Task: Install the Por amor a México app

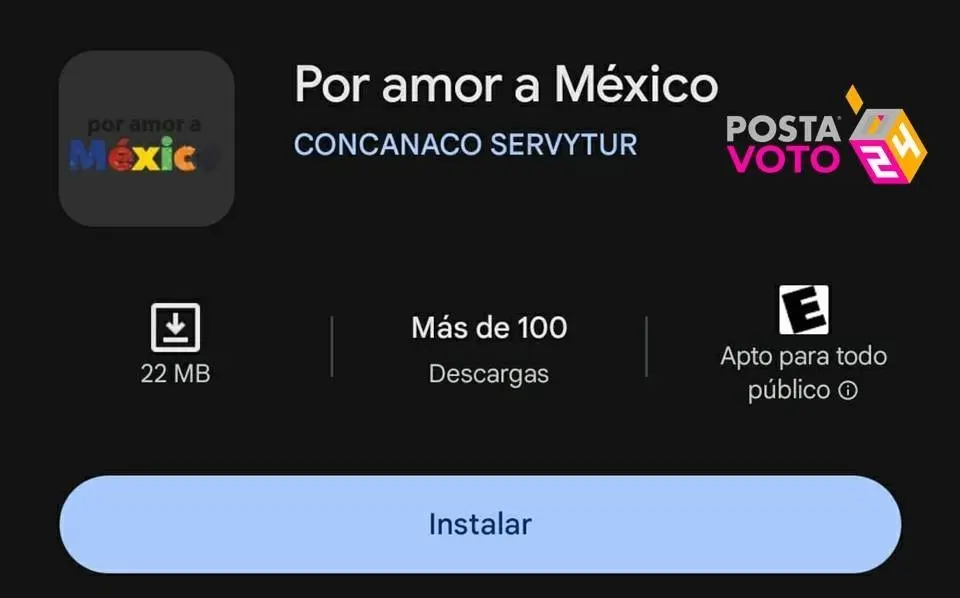Action: click(480, 524)
